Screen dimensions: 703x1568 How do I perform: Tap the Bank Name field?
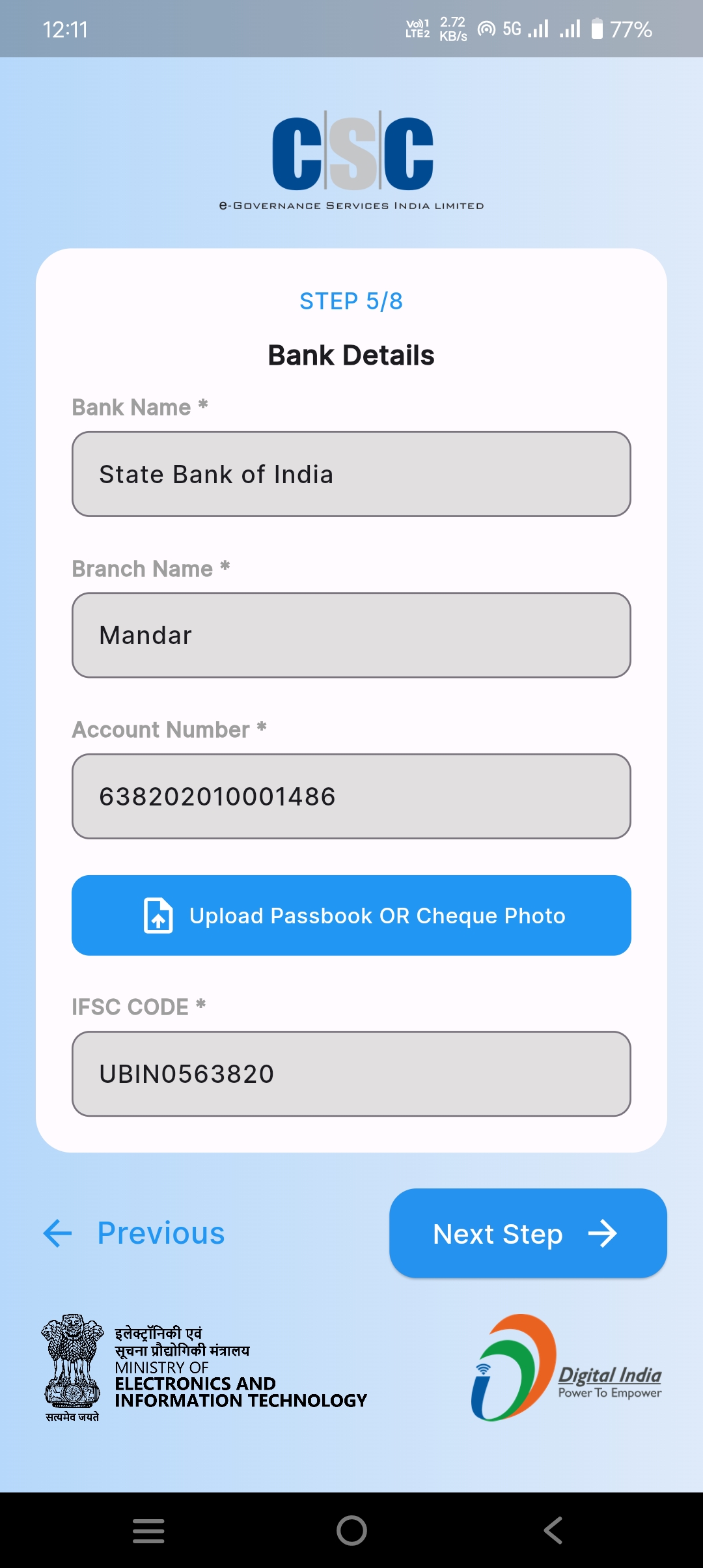[x=351, y=474]
